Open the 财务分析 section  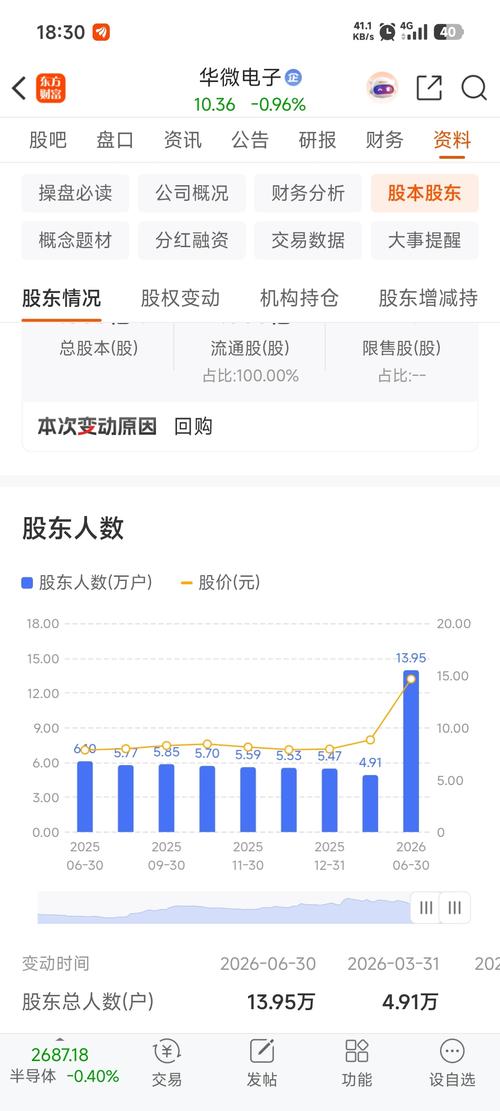pyautogui.click(x=308, y=193)
